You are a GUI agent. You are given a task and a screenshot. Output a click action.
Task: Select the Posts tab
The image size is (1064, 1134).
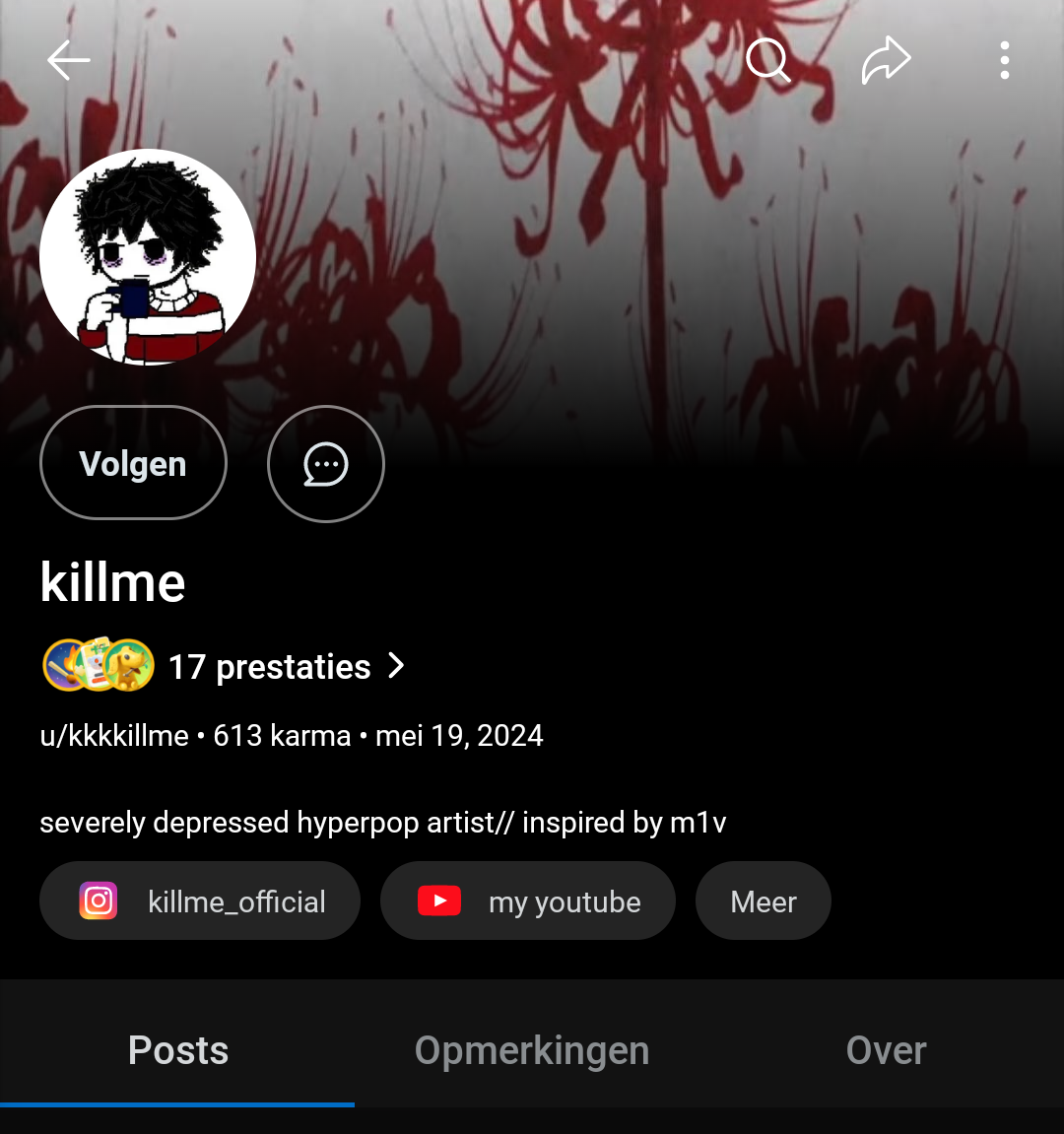(x=177, y=1050)
